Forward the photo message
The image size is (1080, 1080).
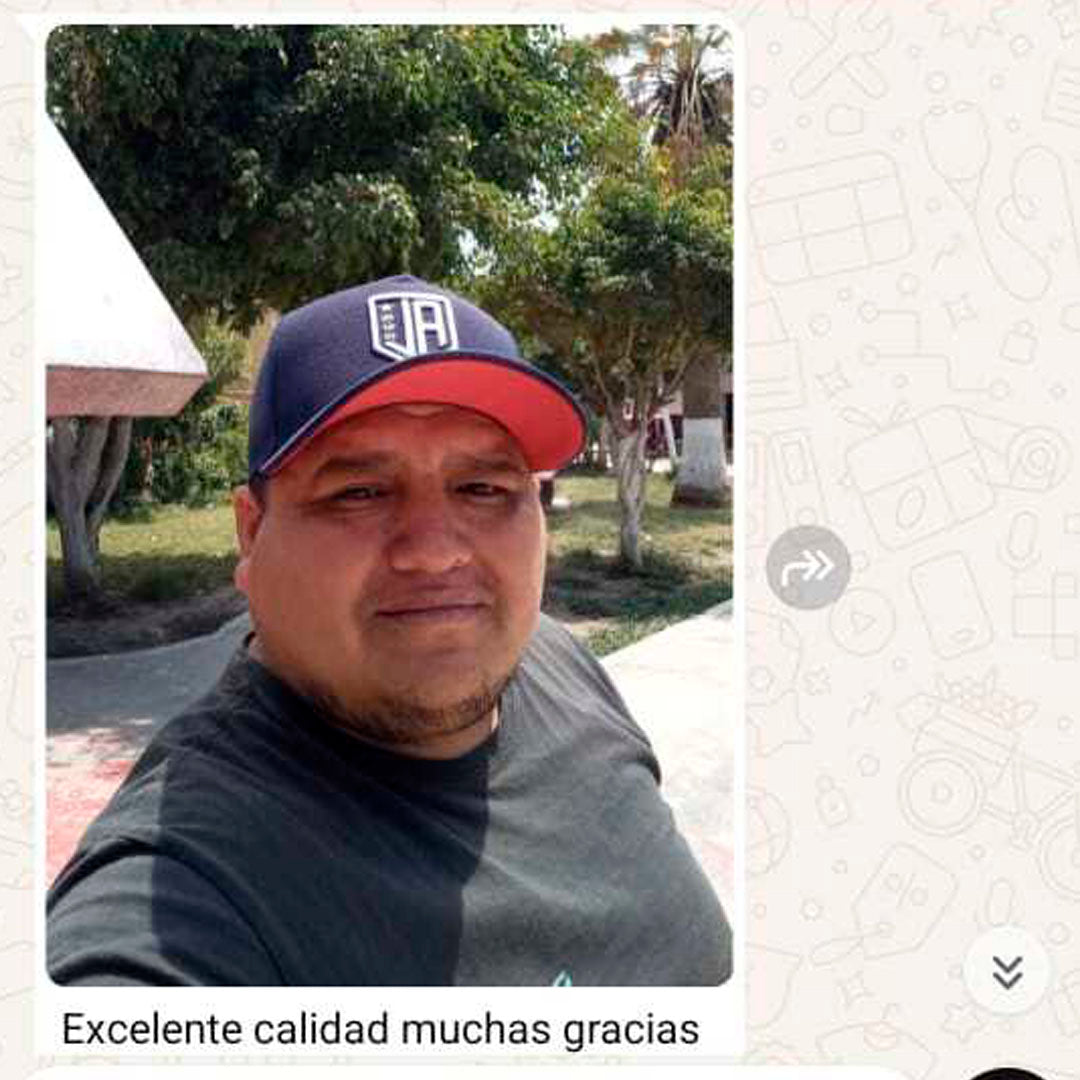tap(808, 568)
